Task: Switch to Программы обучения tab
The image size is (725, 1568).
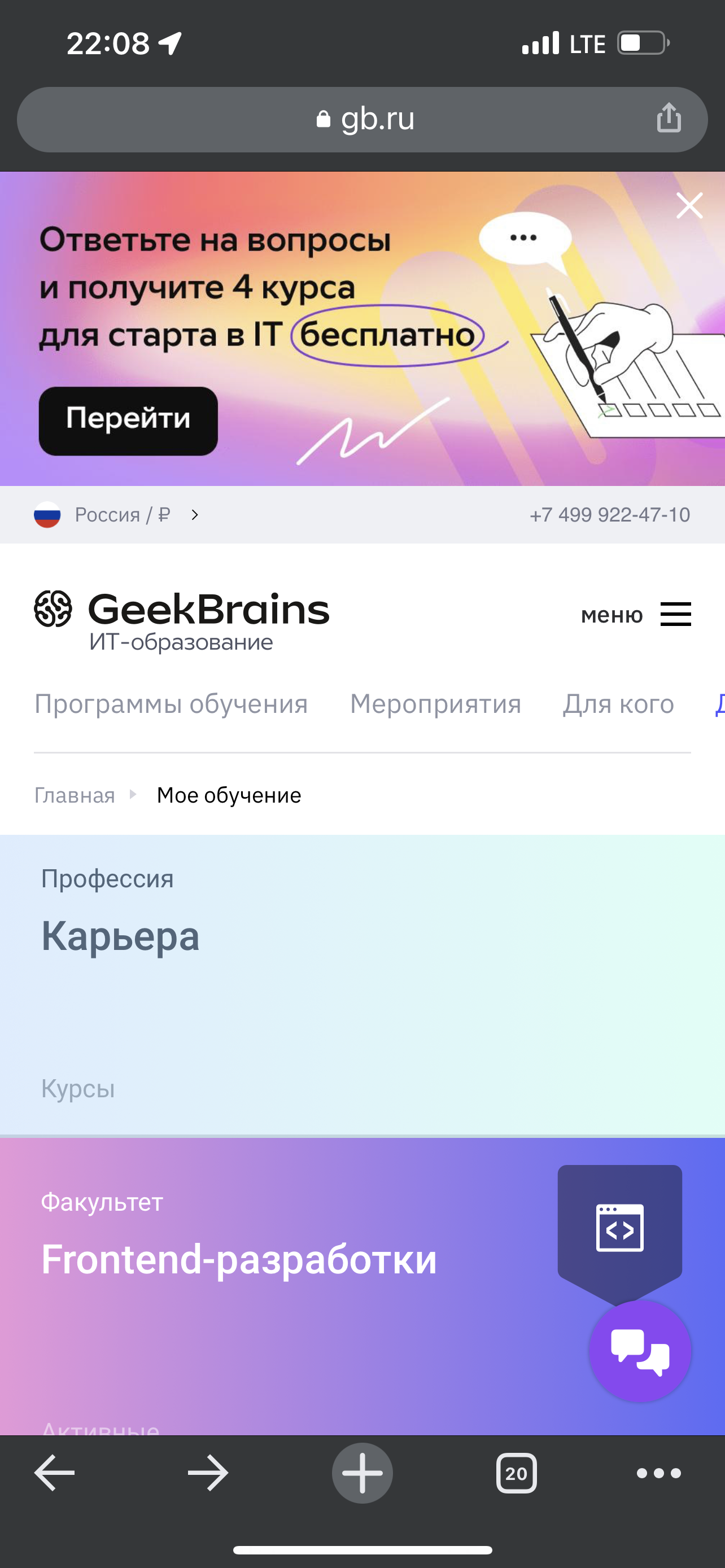Action: pyautogui.click(x=171, y=704)
